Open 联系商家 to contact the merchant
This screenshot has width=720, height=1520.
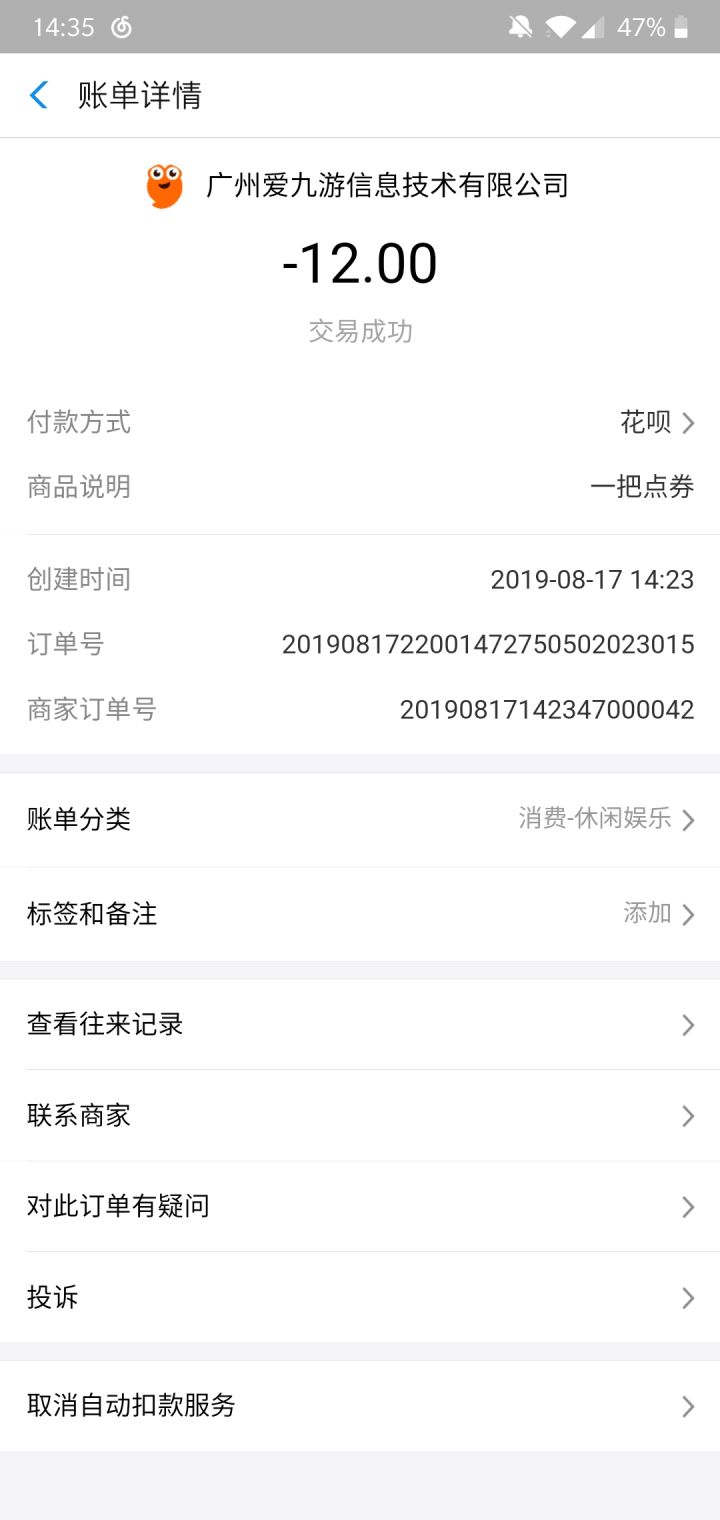pos(360,1115)
